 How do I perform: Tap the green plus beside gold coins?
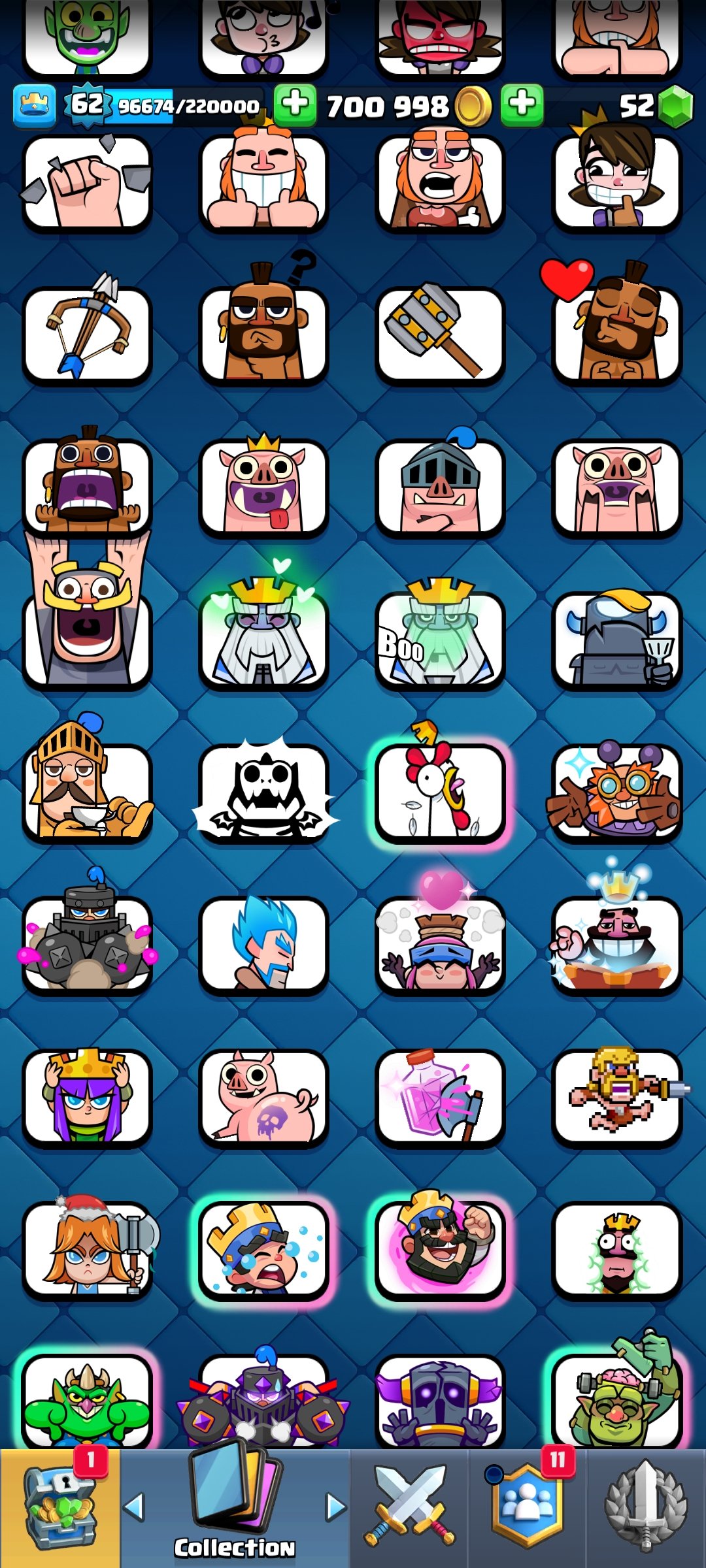295,104
